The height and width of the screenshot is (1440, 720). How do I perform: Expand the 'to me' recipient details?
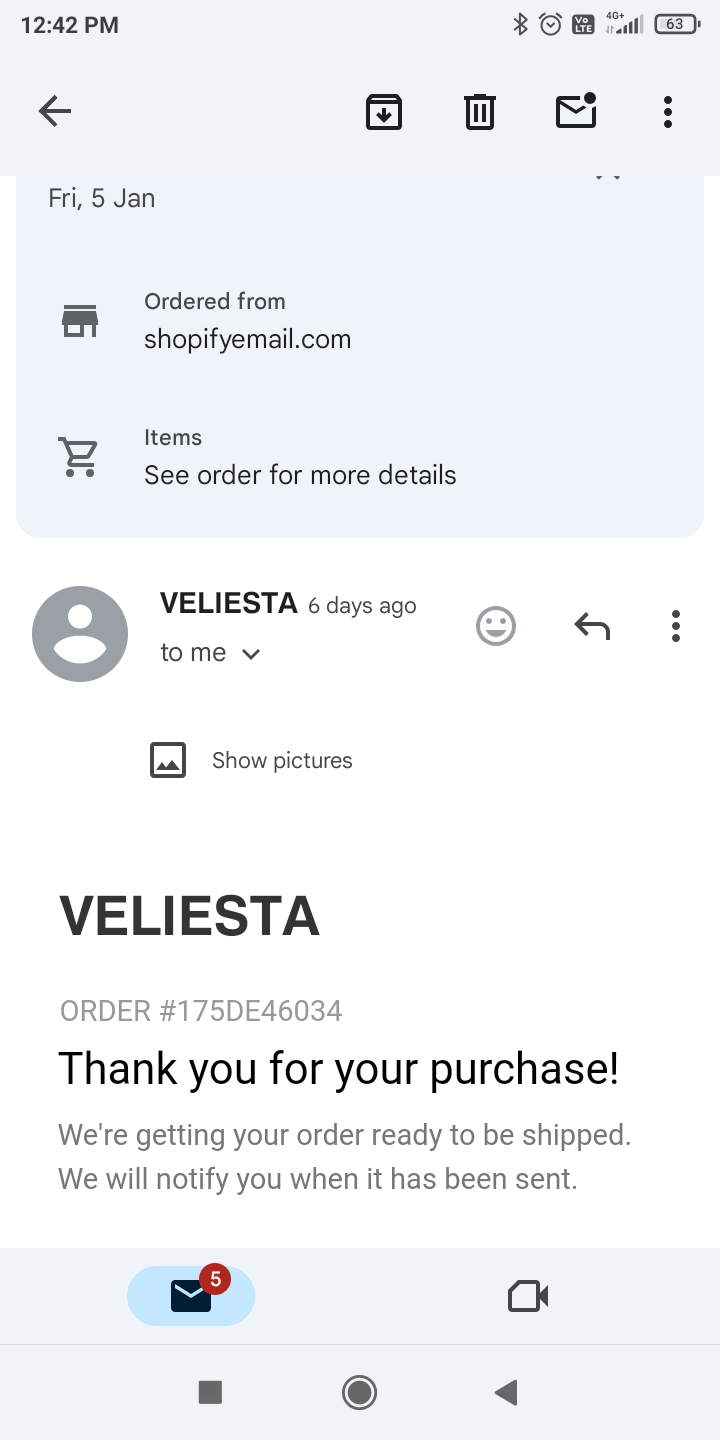coord(251,654)
